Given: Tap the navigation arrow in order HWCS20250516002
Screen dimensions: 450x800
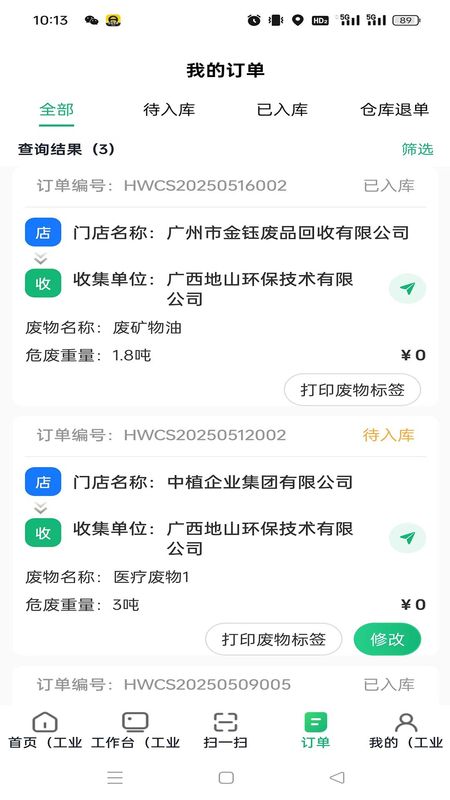Looking at the screenshot, I should tap(407, 289).
